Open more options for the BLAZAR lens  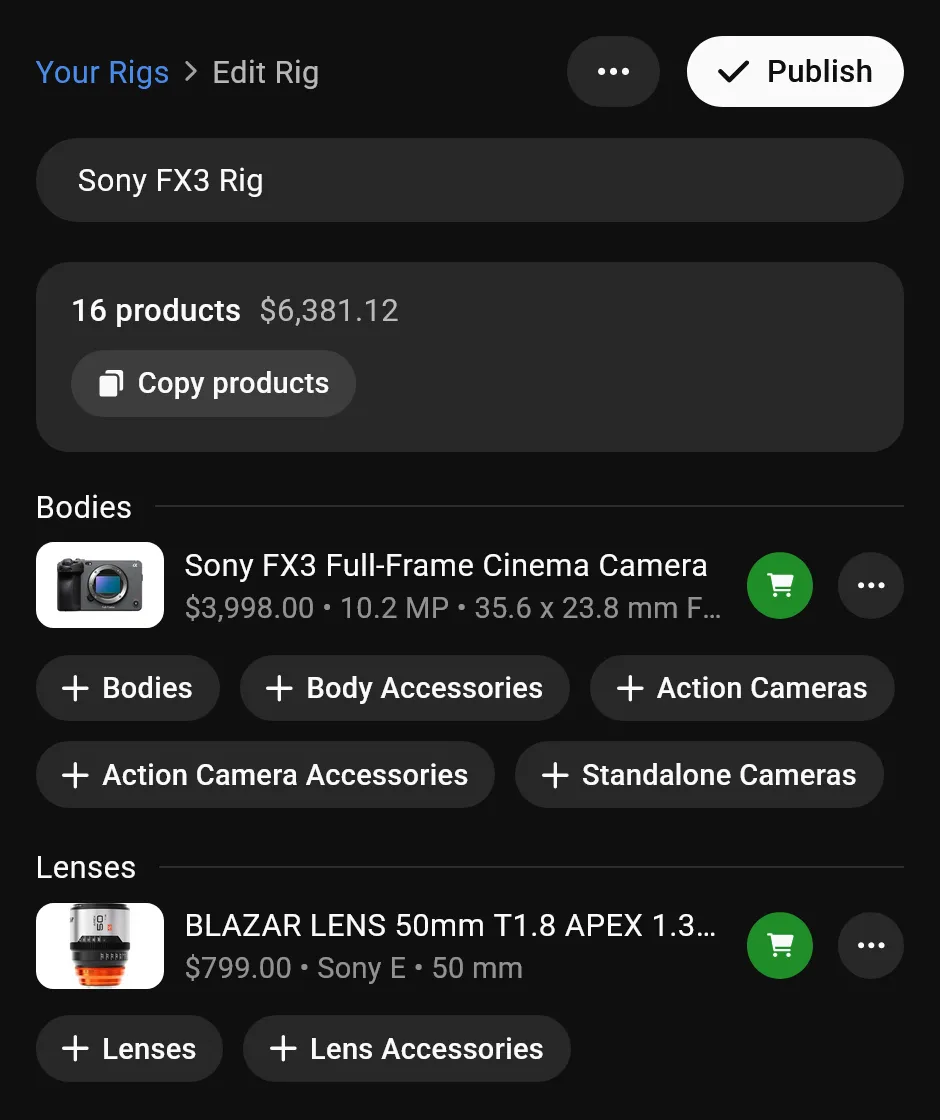click(871, 946)
